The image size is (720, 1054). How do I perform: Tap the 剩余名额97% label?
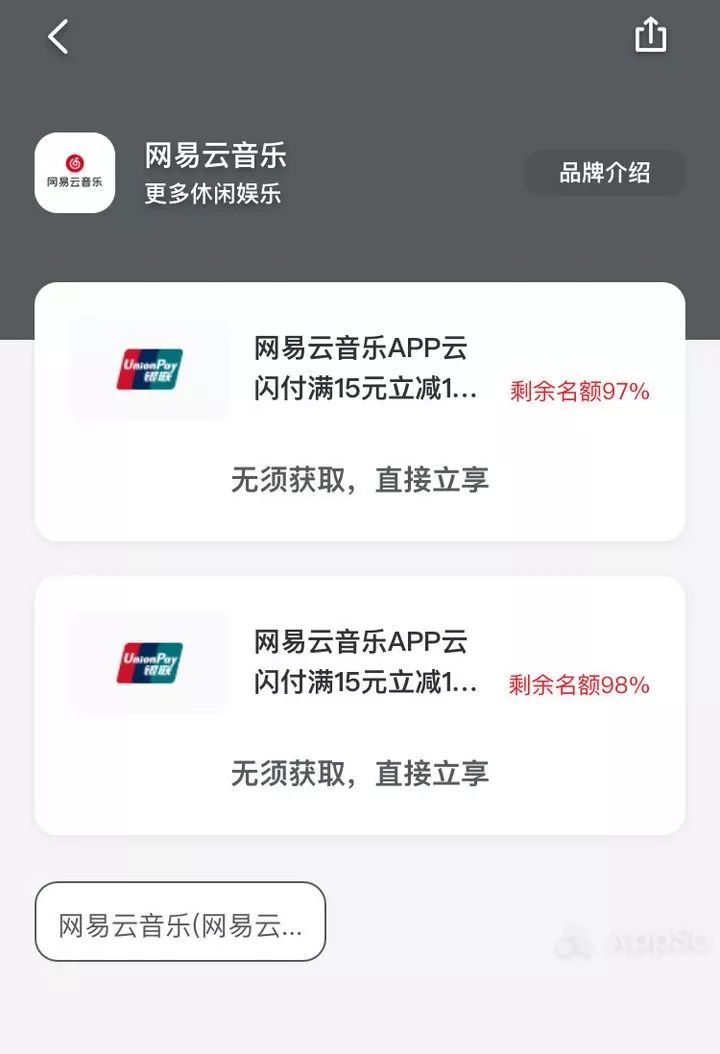pyautogui.click(x=577, y=392)
